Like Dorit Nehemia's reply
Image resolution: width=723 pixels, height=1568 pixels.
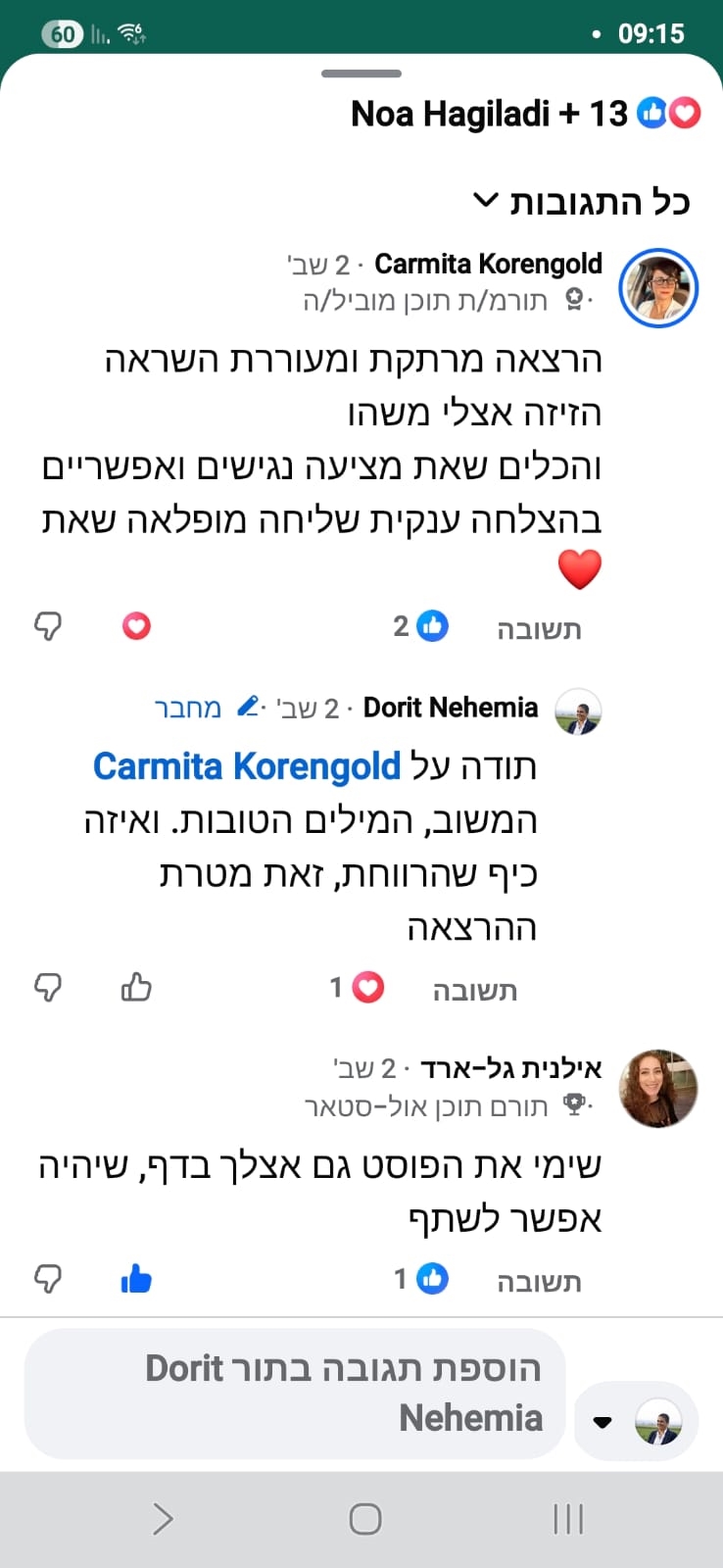tap(136, 987)
